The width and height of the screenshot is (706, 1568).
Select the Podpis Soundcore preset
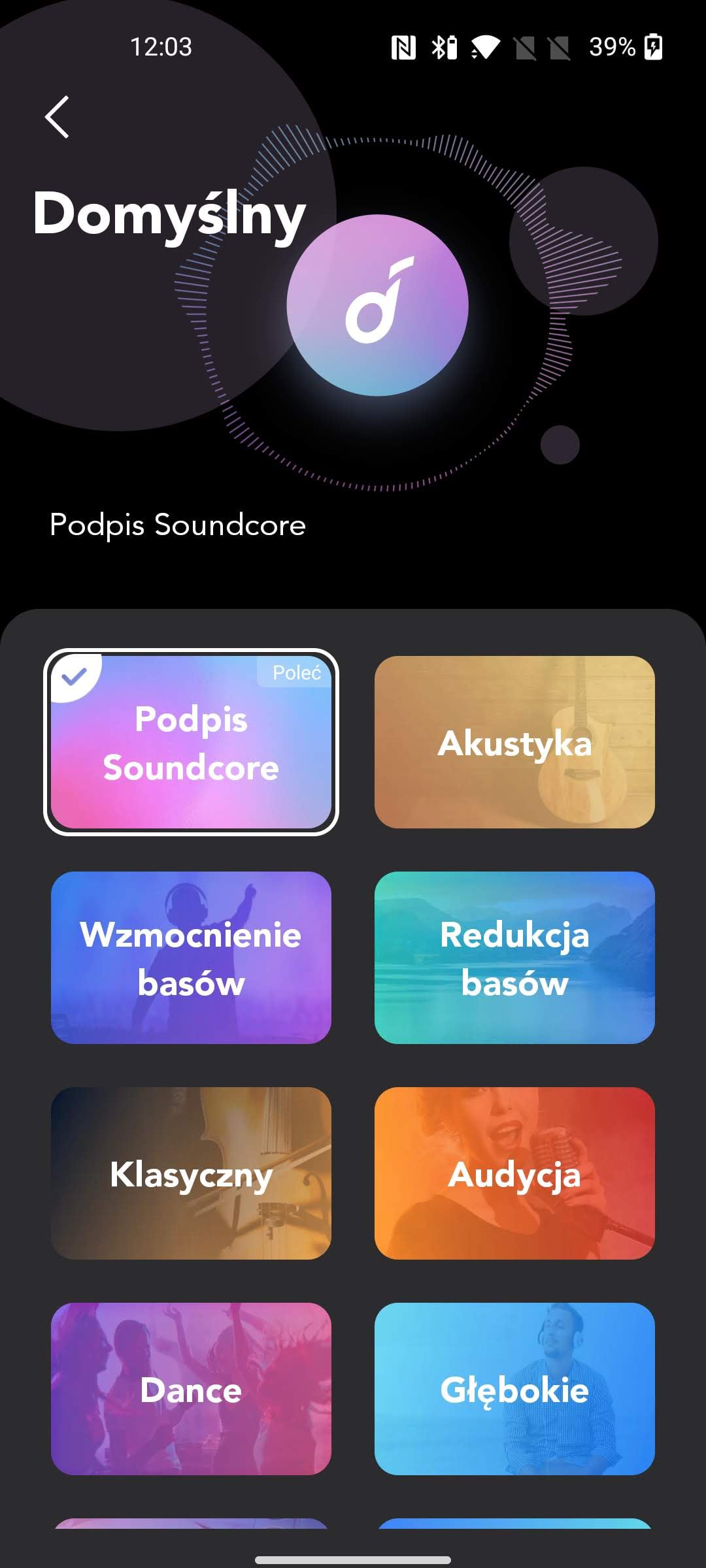(x=191, y=742)
